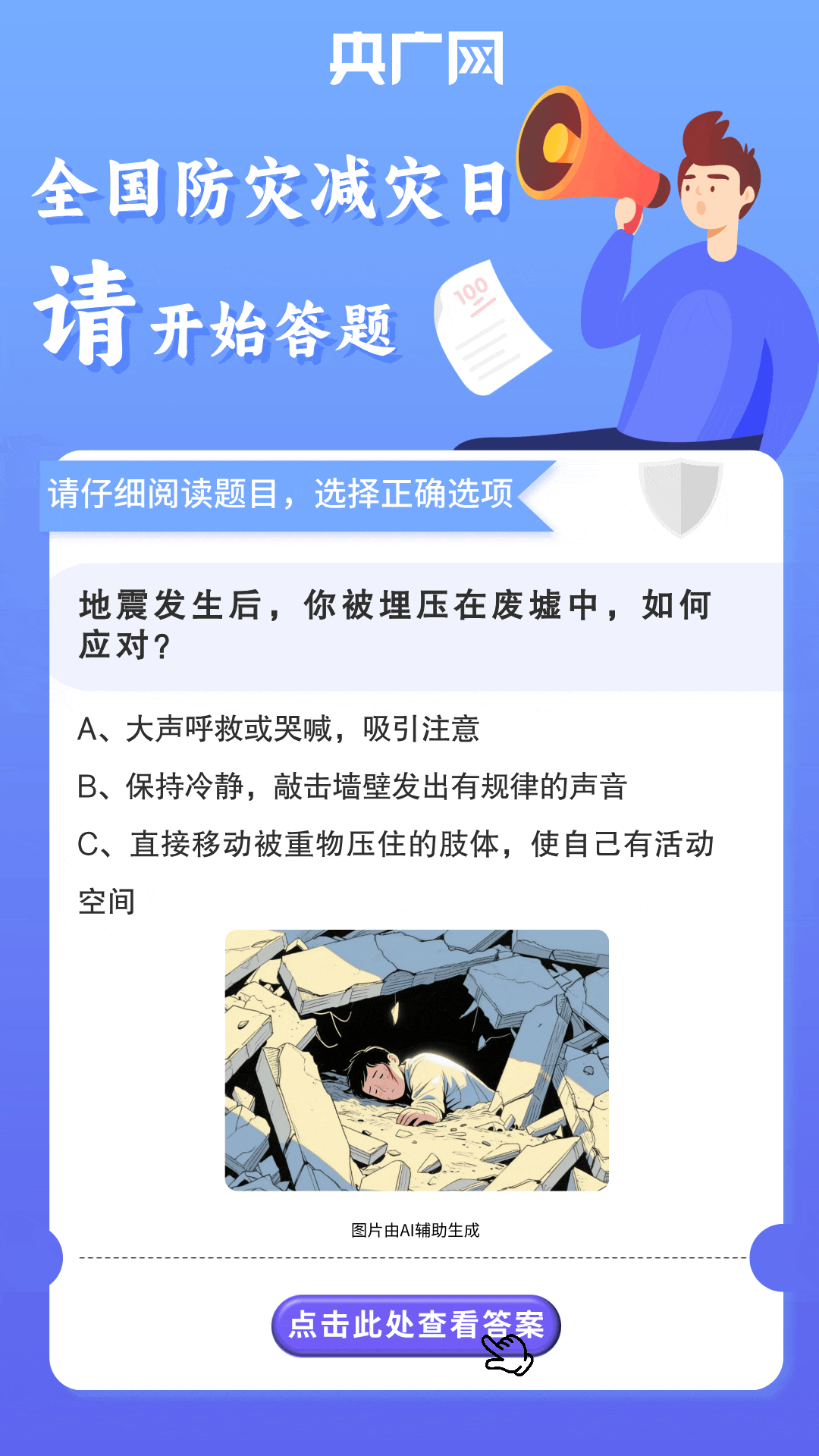Viewport: 819px width, 1456px height.
Task: Tap the 点击此处查看答案 button
Action: pyautogui.click(x=416, y=1325)
